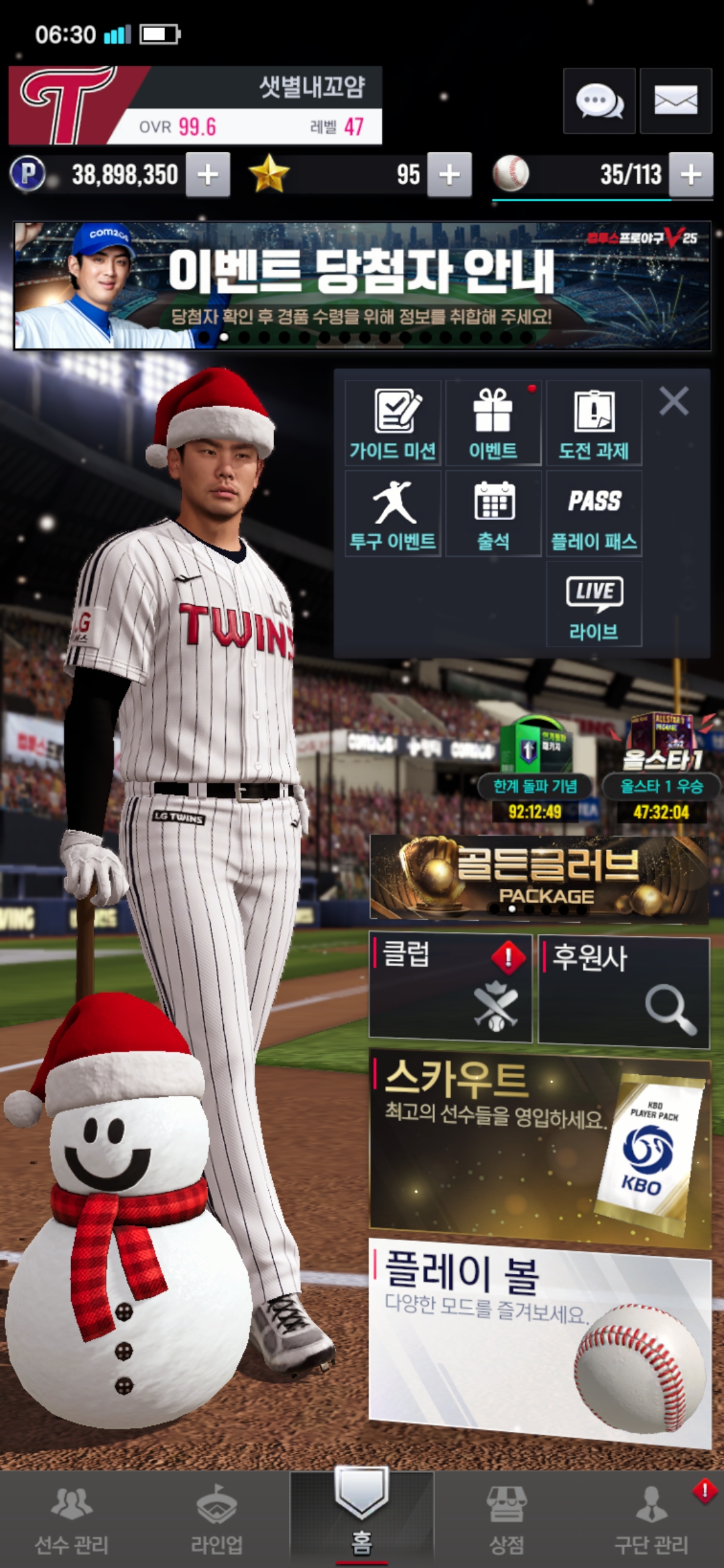
Task: Open 도전 과제 menu
Action: tap(594, 423)
